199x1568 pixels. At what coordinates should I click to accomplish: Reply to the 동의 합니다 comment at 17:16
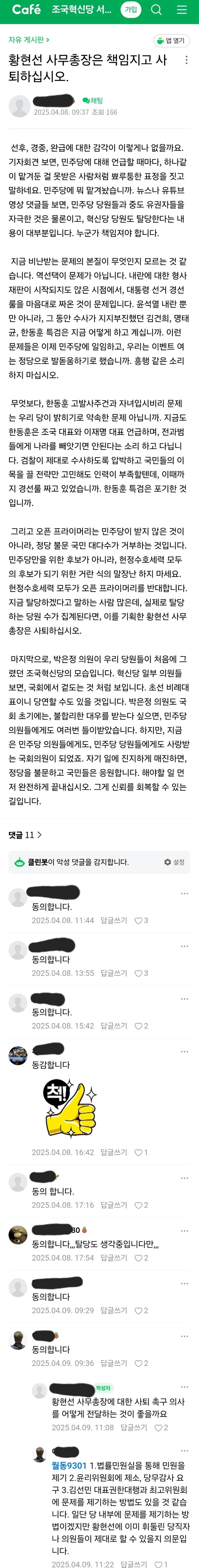point(113,1205)
